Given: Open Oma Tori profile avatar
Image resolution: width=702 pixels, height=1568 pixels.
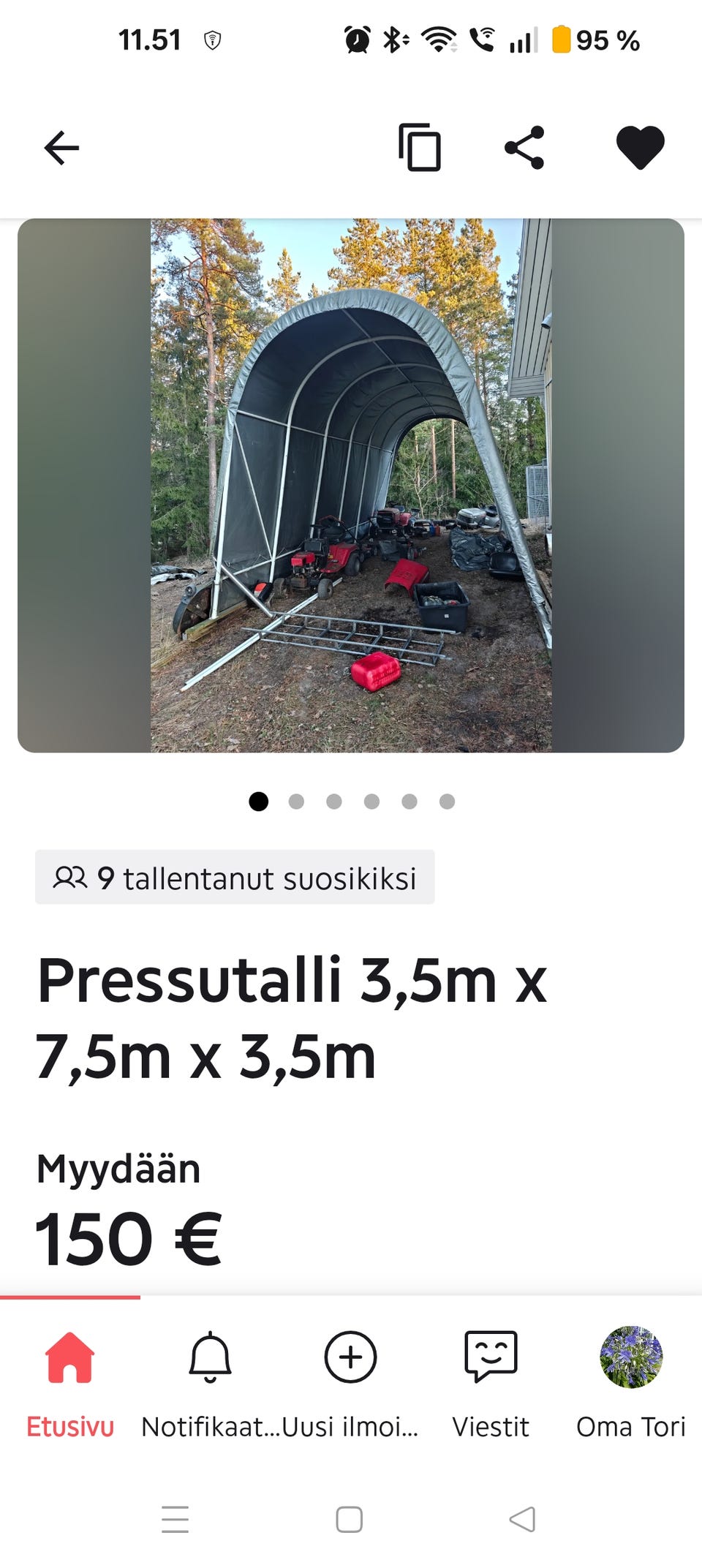Looking at the screenshot, I should [631, 1358].
